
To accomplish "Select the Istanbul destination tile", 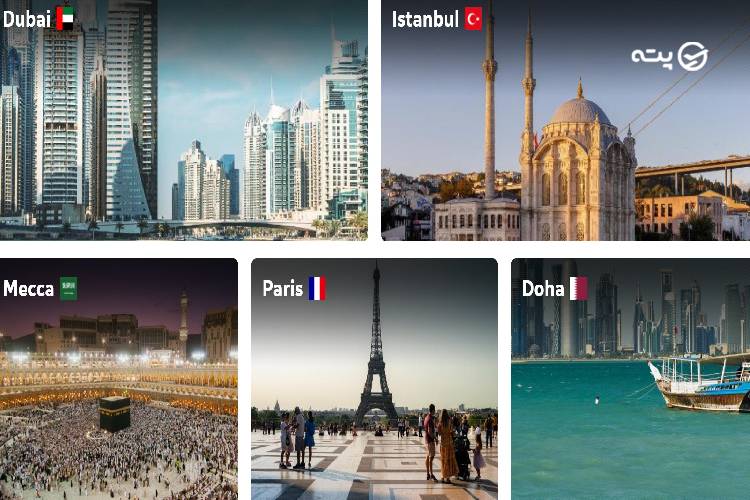I will [565, 120].
